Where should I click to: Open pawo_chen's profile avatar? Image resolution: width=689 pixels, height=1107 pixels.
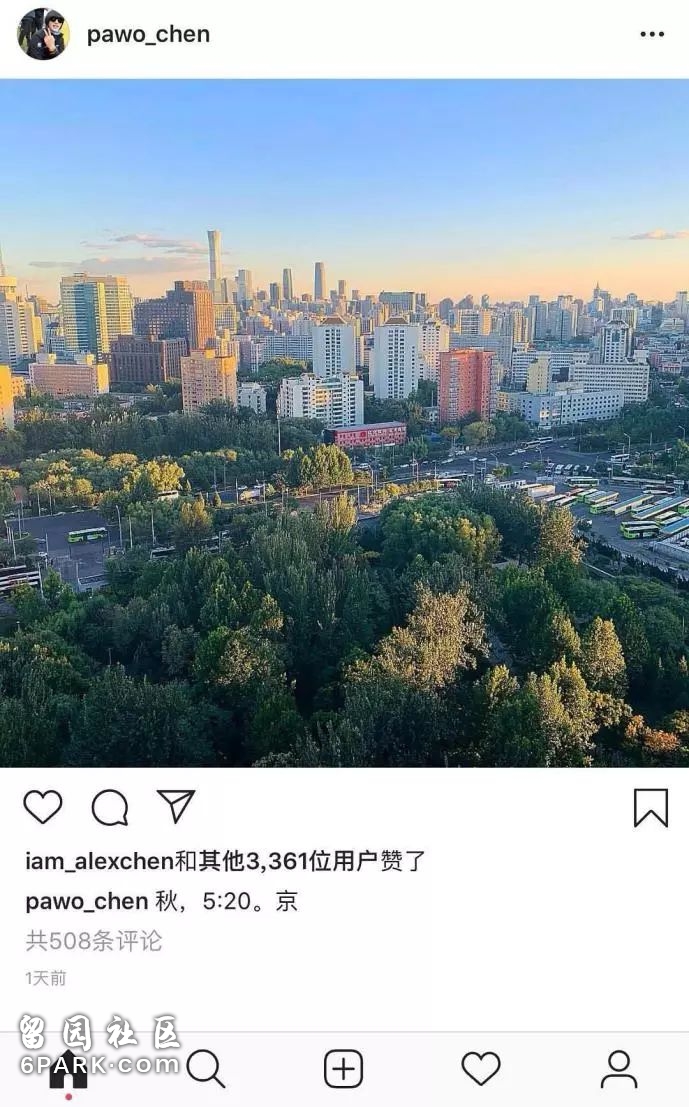43,34
